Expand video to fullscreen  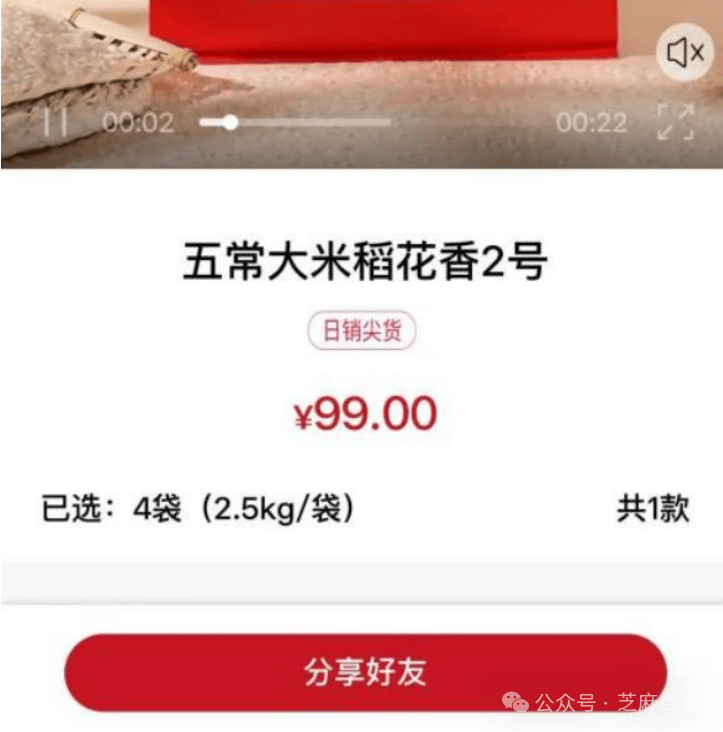click(x=675, y=122)
